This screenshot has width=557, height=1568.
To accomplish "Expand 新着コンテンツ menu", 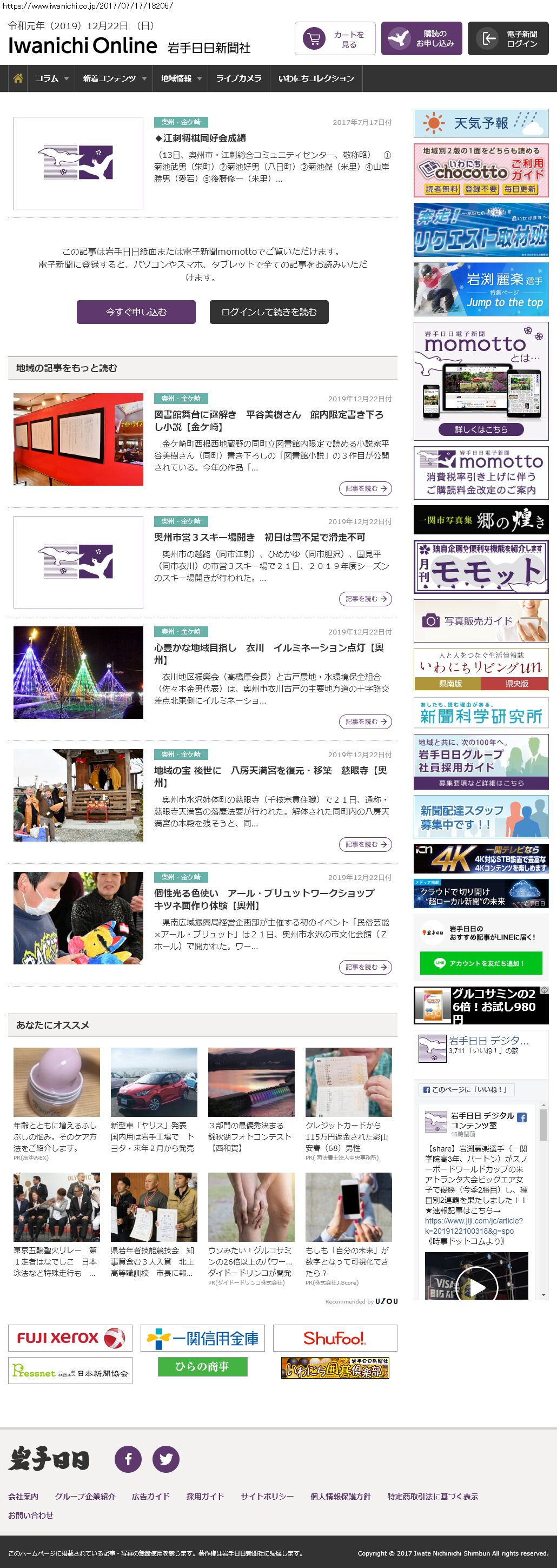I will pyautogui.click(x=114, y=78).
